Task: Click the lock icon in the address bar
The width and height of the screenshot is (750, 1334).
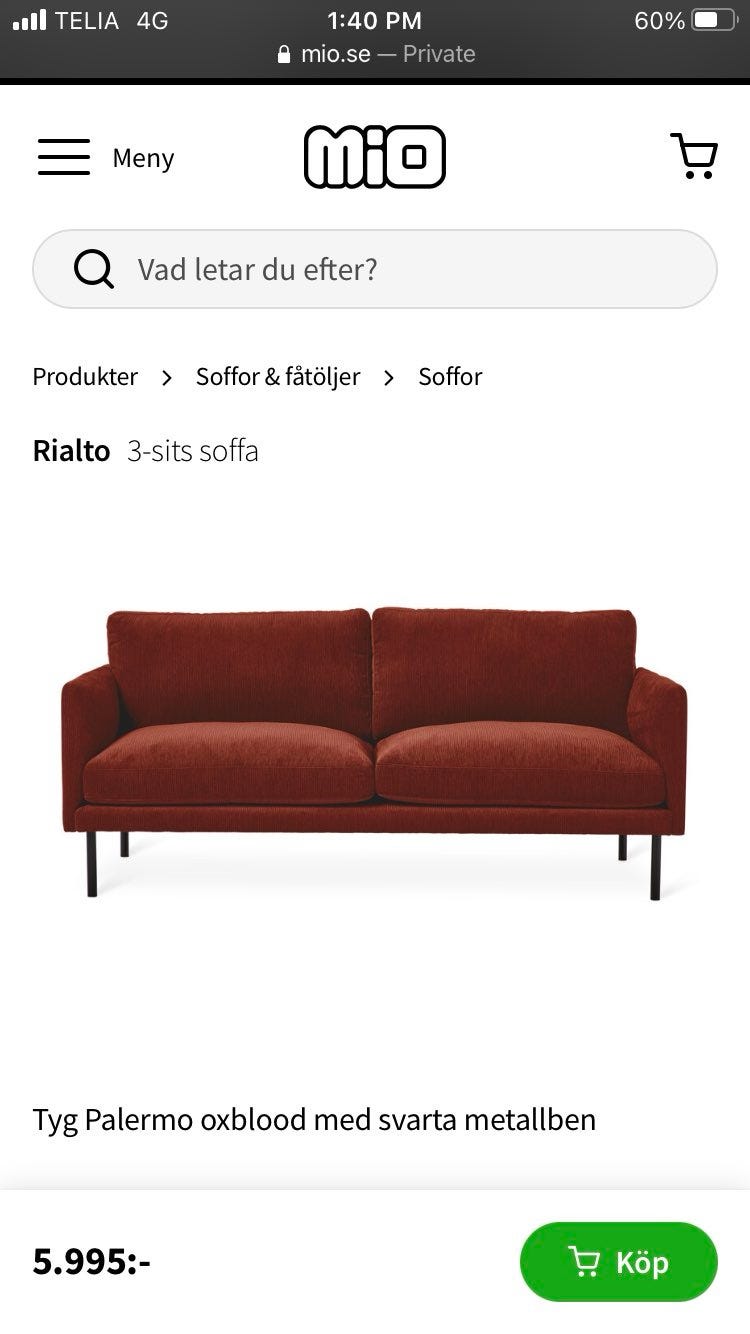Action: tap(285, 54)
